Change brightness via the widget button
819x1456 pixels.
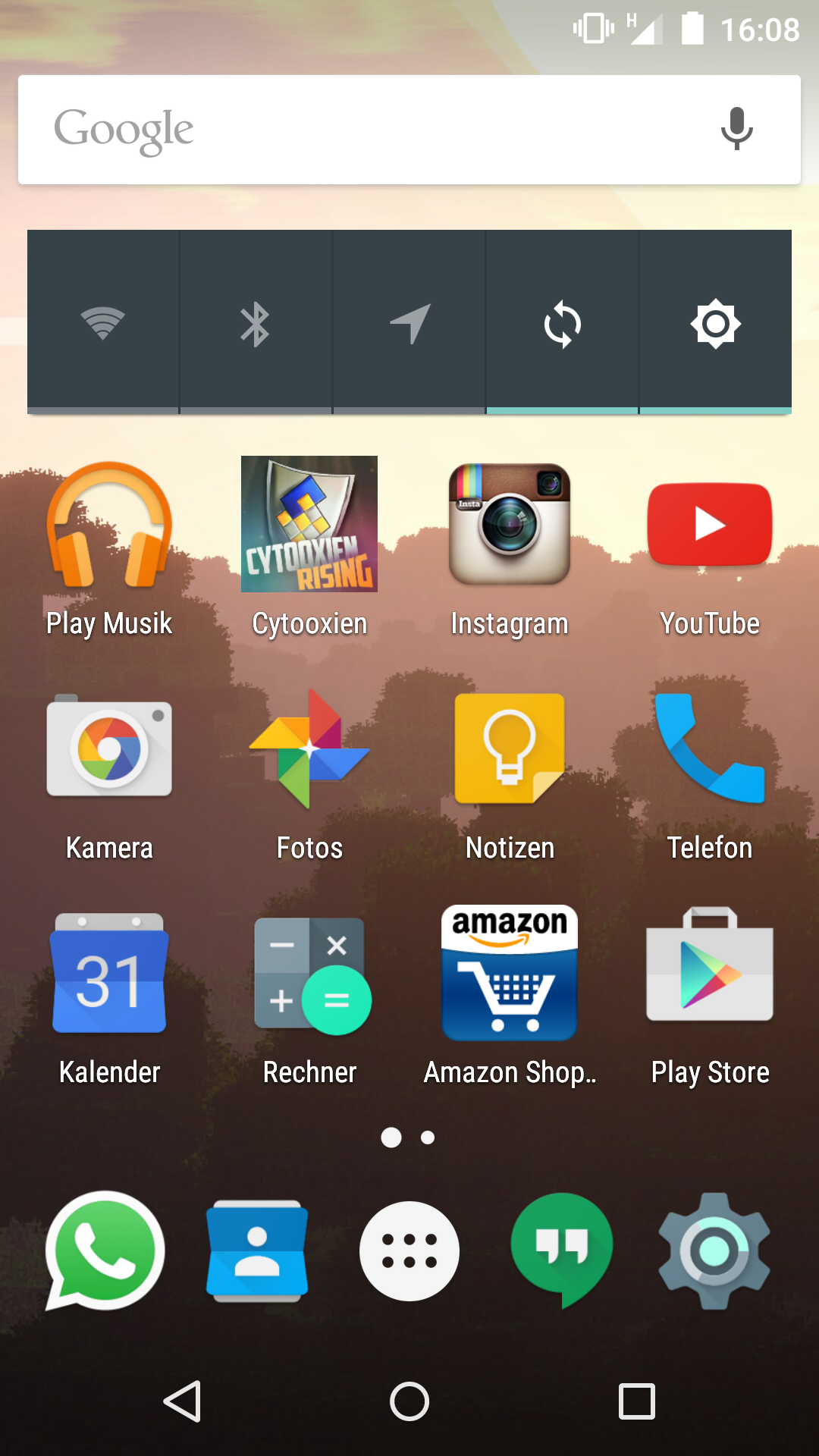pos(715,323)
